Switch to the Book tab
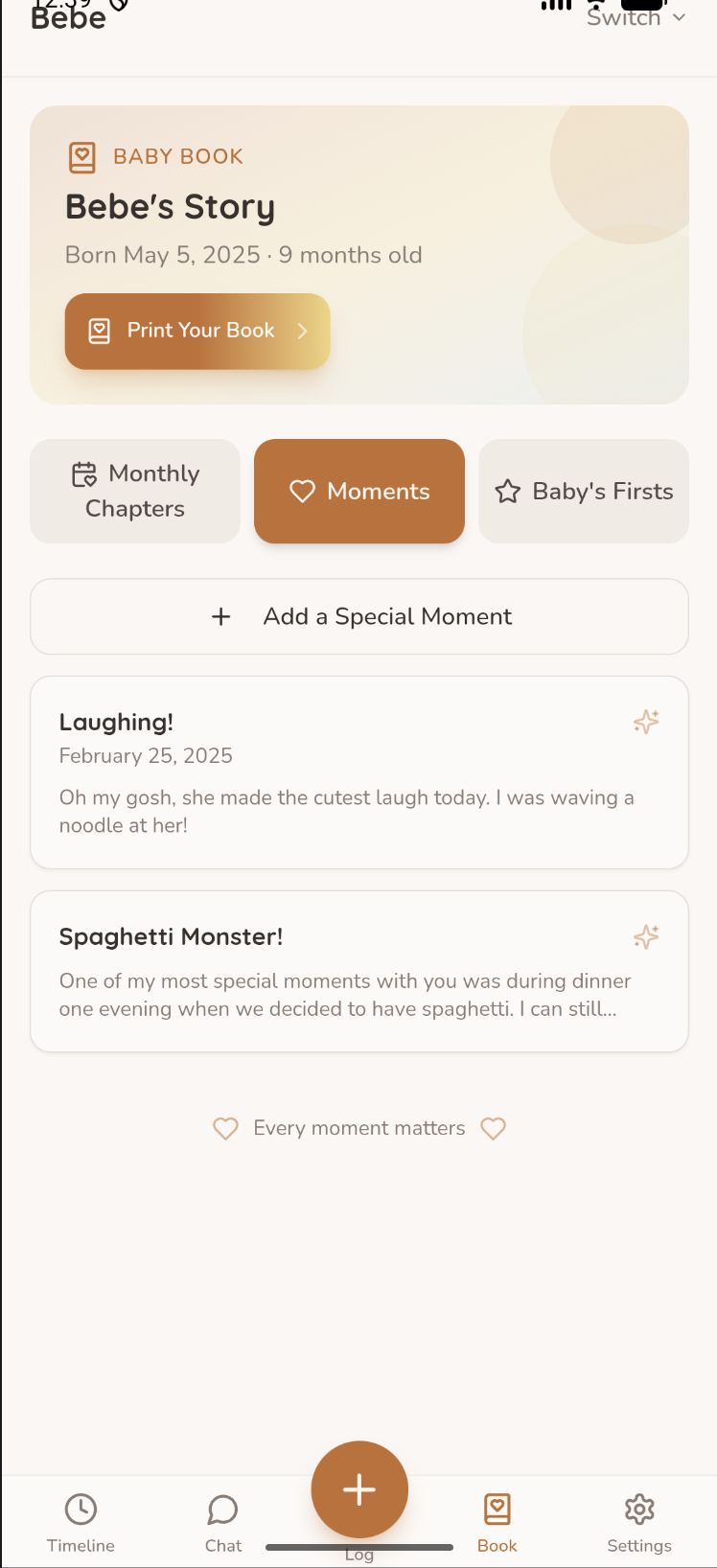Image resolution: width=717 pixels, height=1568 pixels. pyautogui.click(x=497, y=1521)
